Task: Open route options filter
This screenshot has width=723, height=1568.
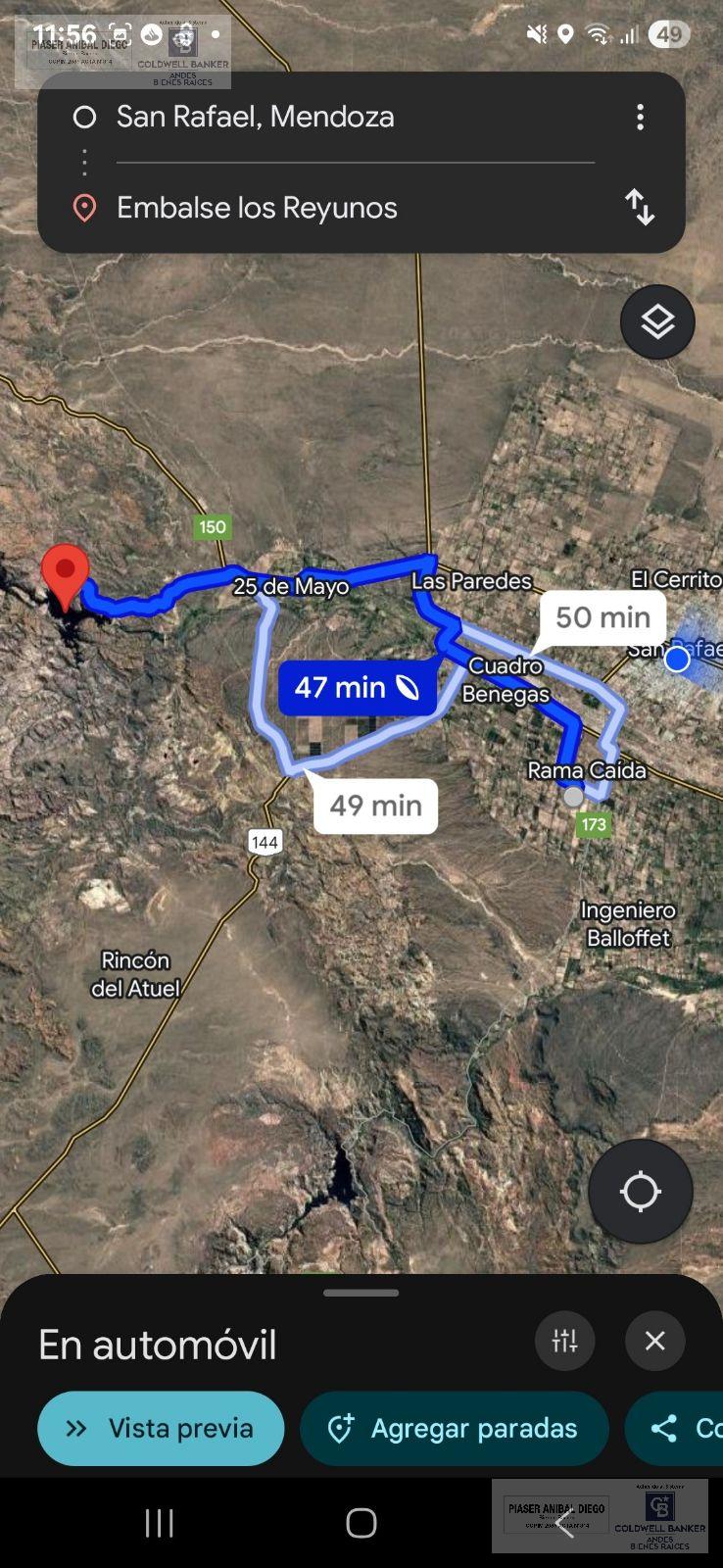Action: (565, 1341)
